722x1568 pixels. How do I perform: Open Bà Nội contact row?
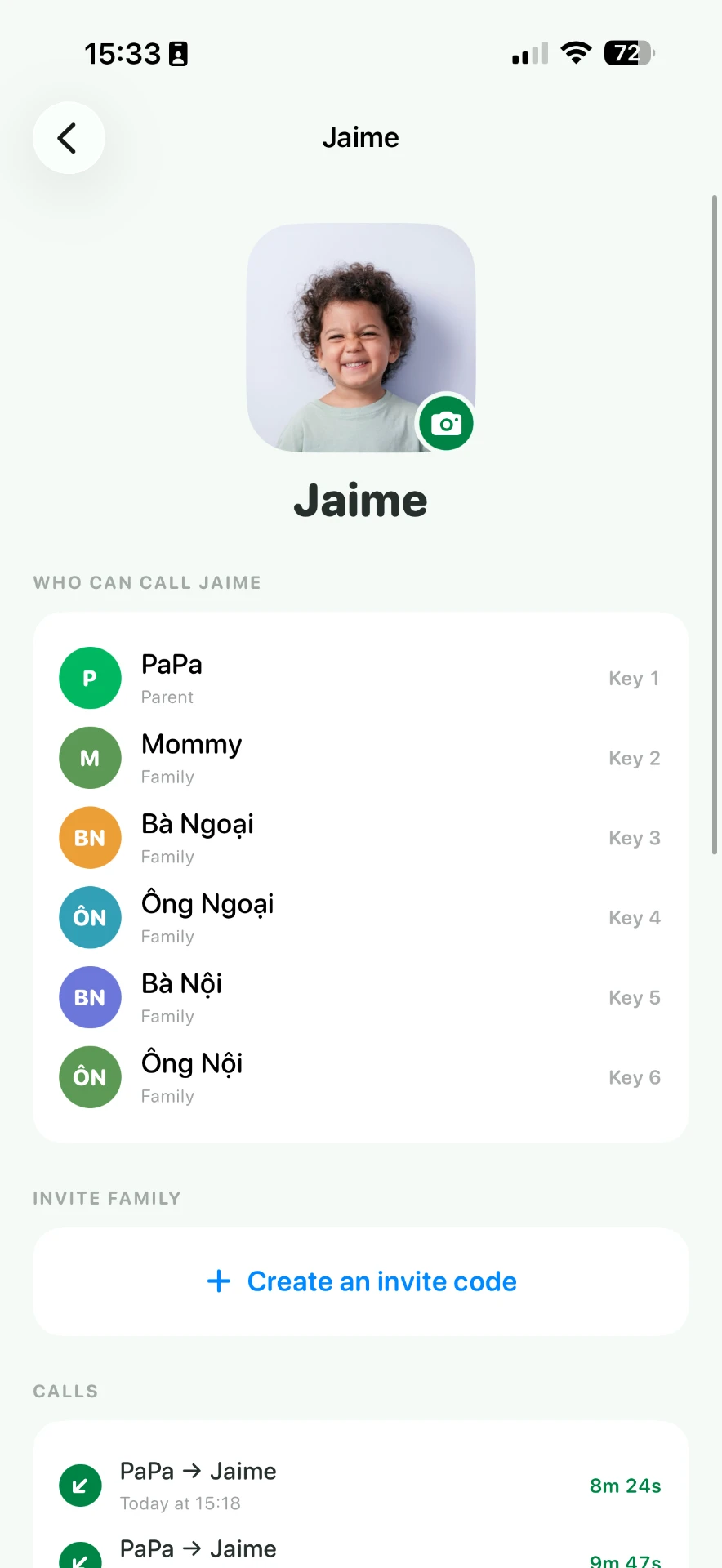pyautogui.click(x=360, y=998)
